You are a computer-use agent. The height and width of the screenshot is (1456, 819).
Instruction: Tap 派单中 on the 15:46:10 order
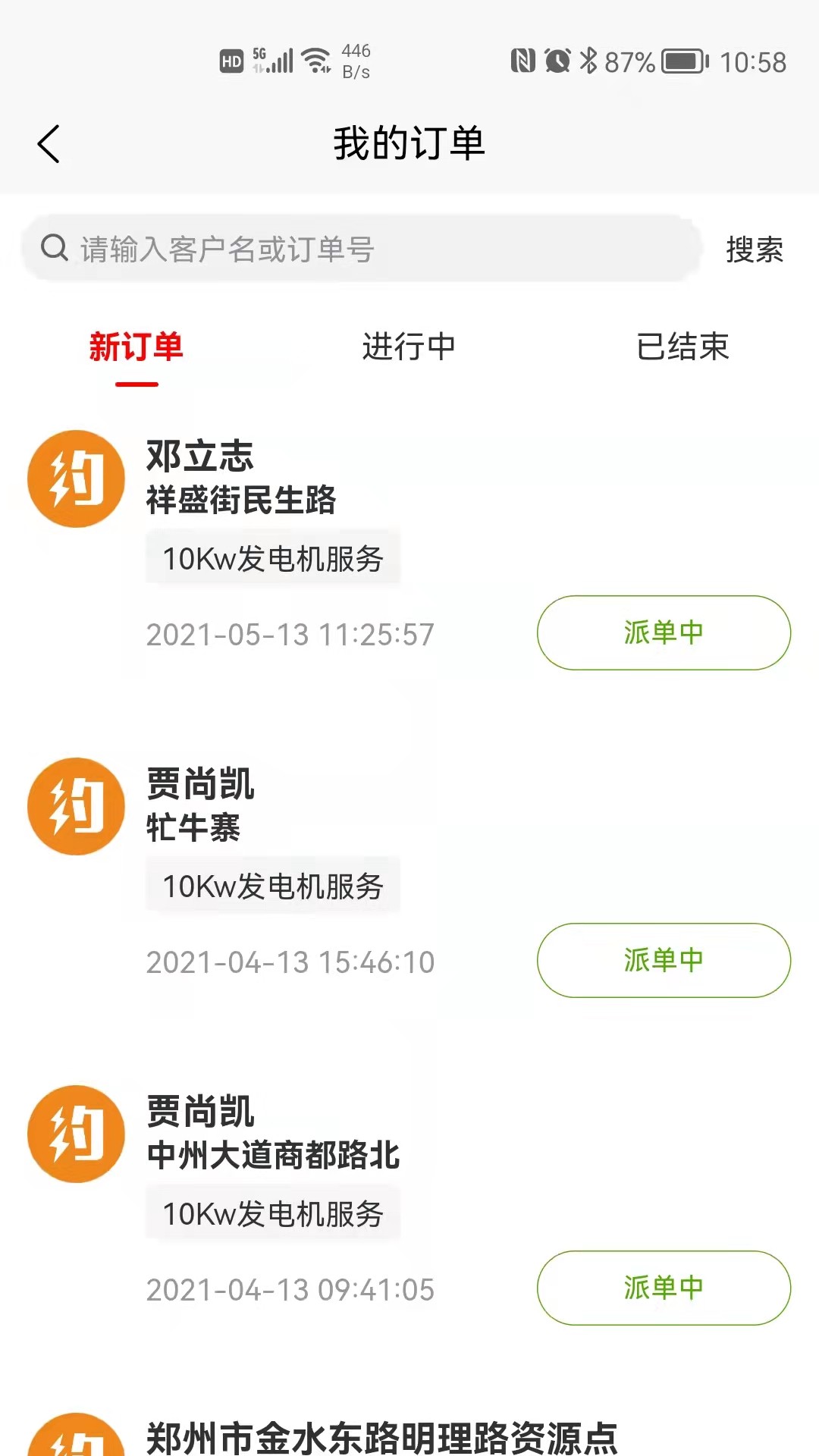click(x=664, y=960)
